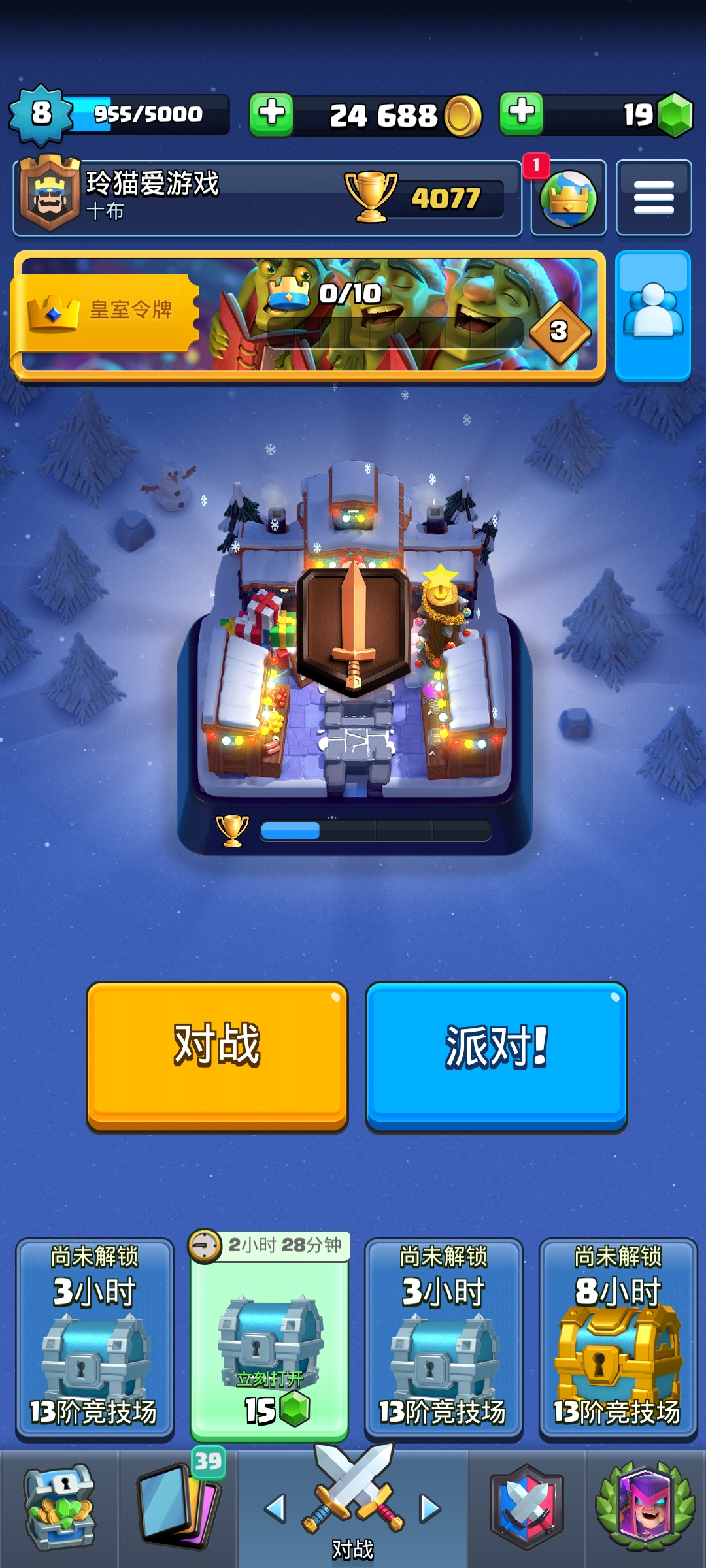
Task: Tap the right arrow beside 对战 tab
Action: (x=429, y=1508)
